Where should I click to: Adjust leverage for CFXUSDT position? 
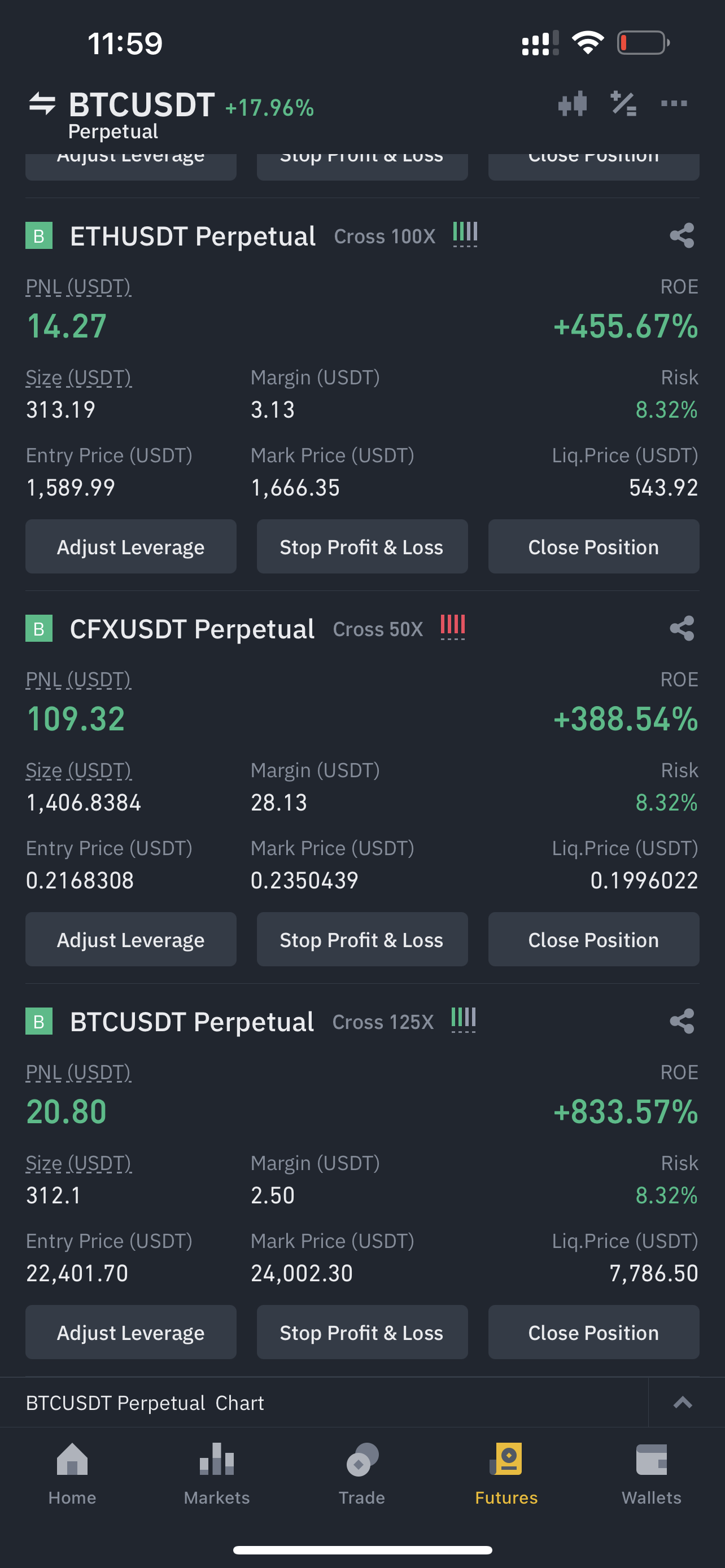pos(131,939)
